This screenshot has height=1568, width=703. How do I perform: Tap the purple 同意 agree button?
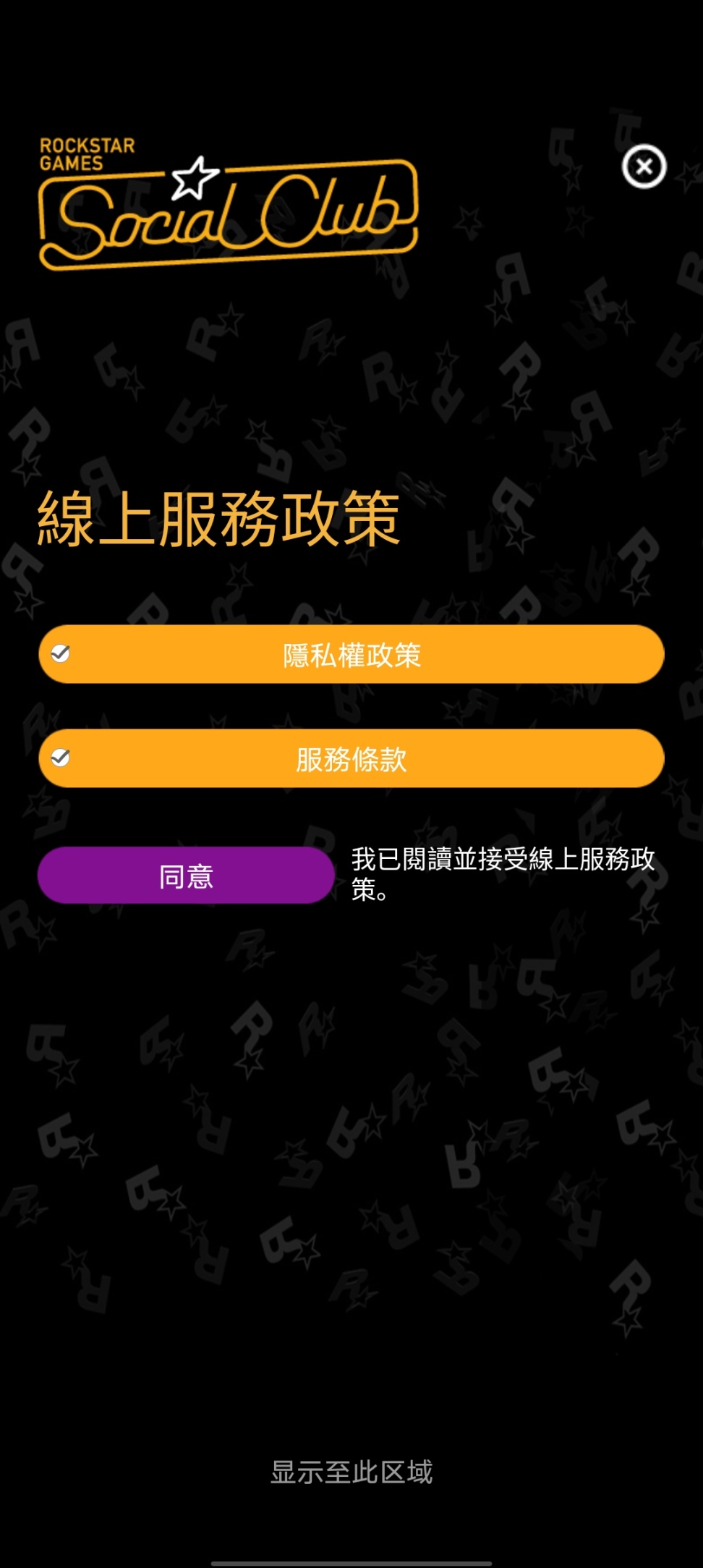click(186, 876)
